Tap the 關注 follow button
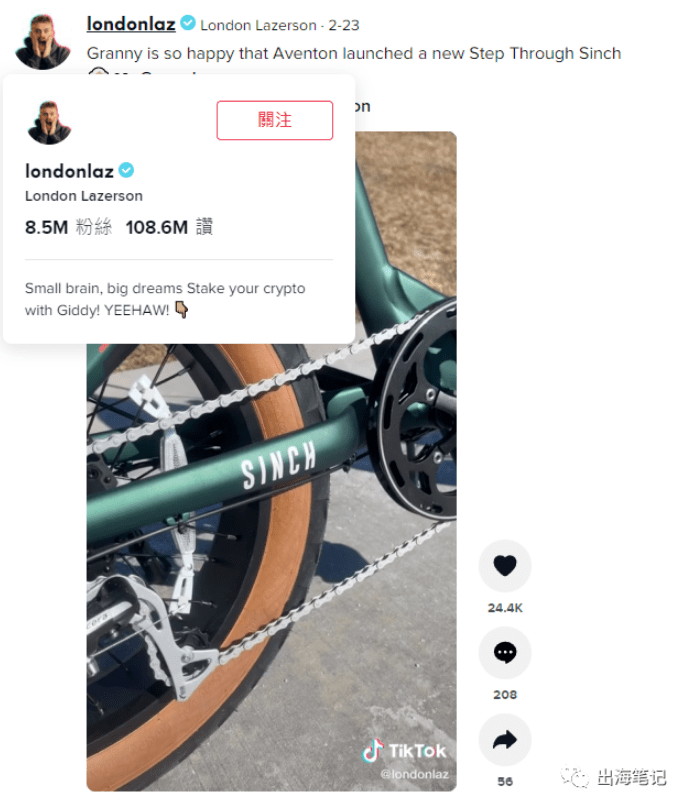Viewport: 674px width, 805px height. click(x=274, y=120)
